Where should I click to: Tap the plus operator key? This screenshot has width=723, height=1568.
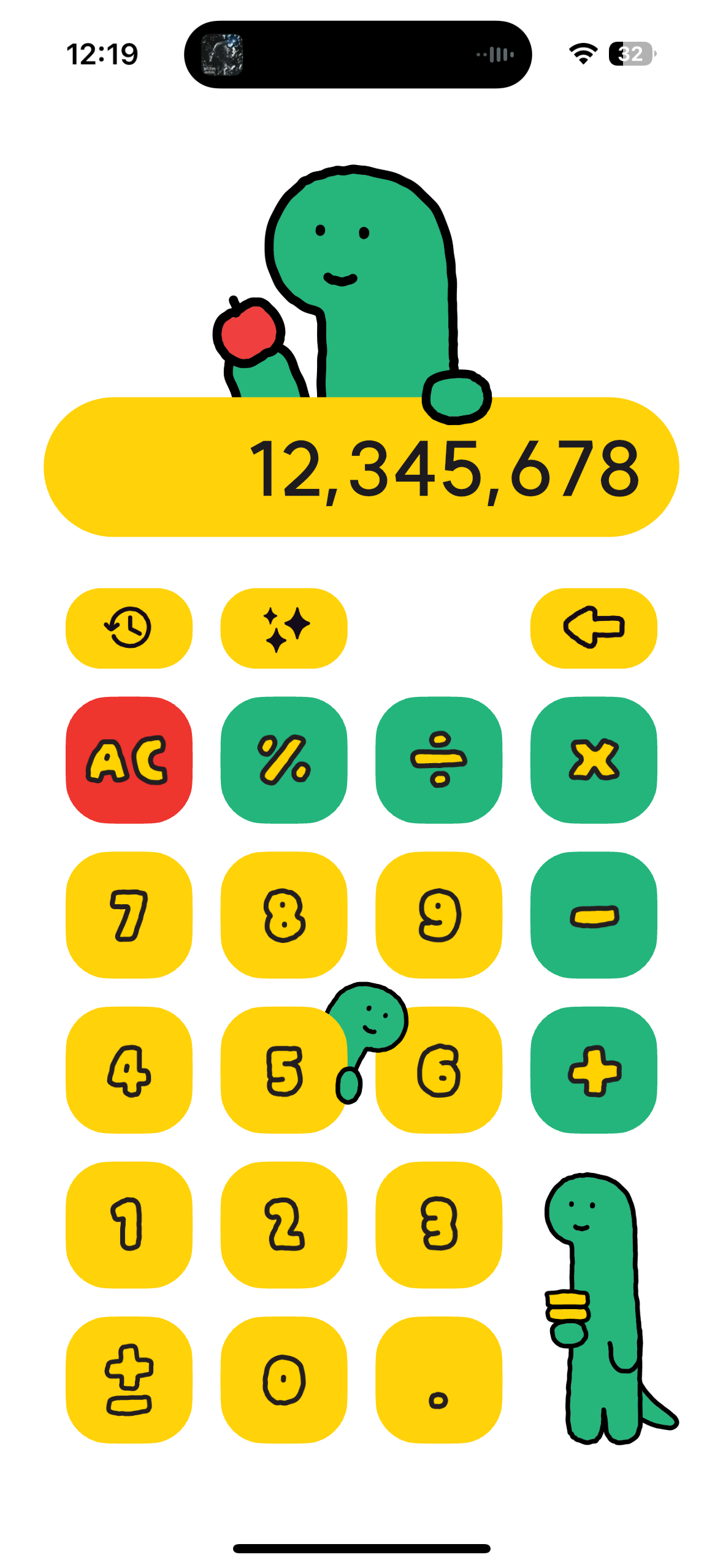[593, 1069]
